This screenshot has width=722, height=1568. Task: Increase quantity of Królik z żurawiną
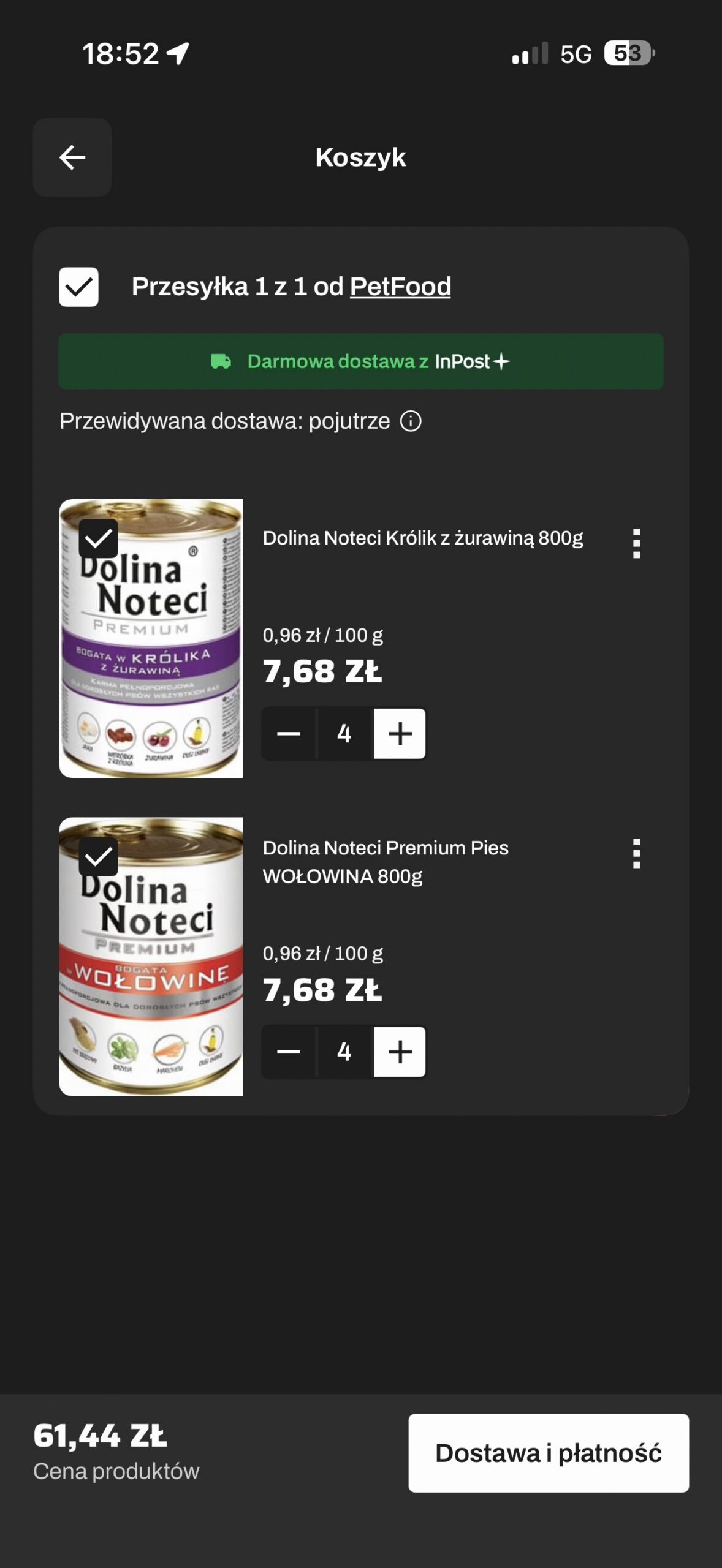coord(400,733)
